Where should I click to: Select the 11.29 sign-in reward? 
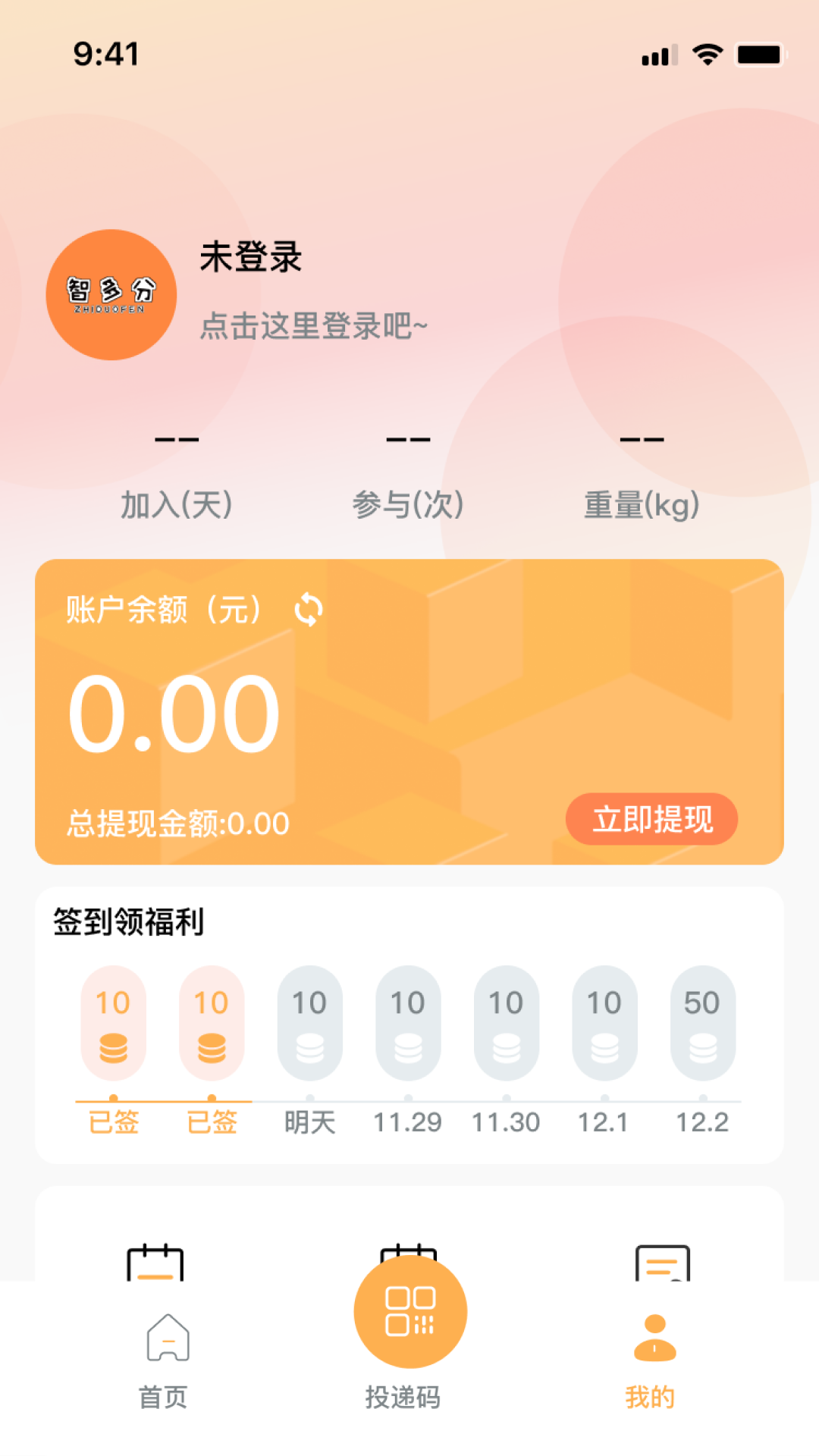pyautogui.click(x=407, y=1023)
